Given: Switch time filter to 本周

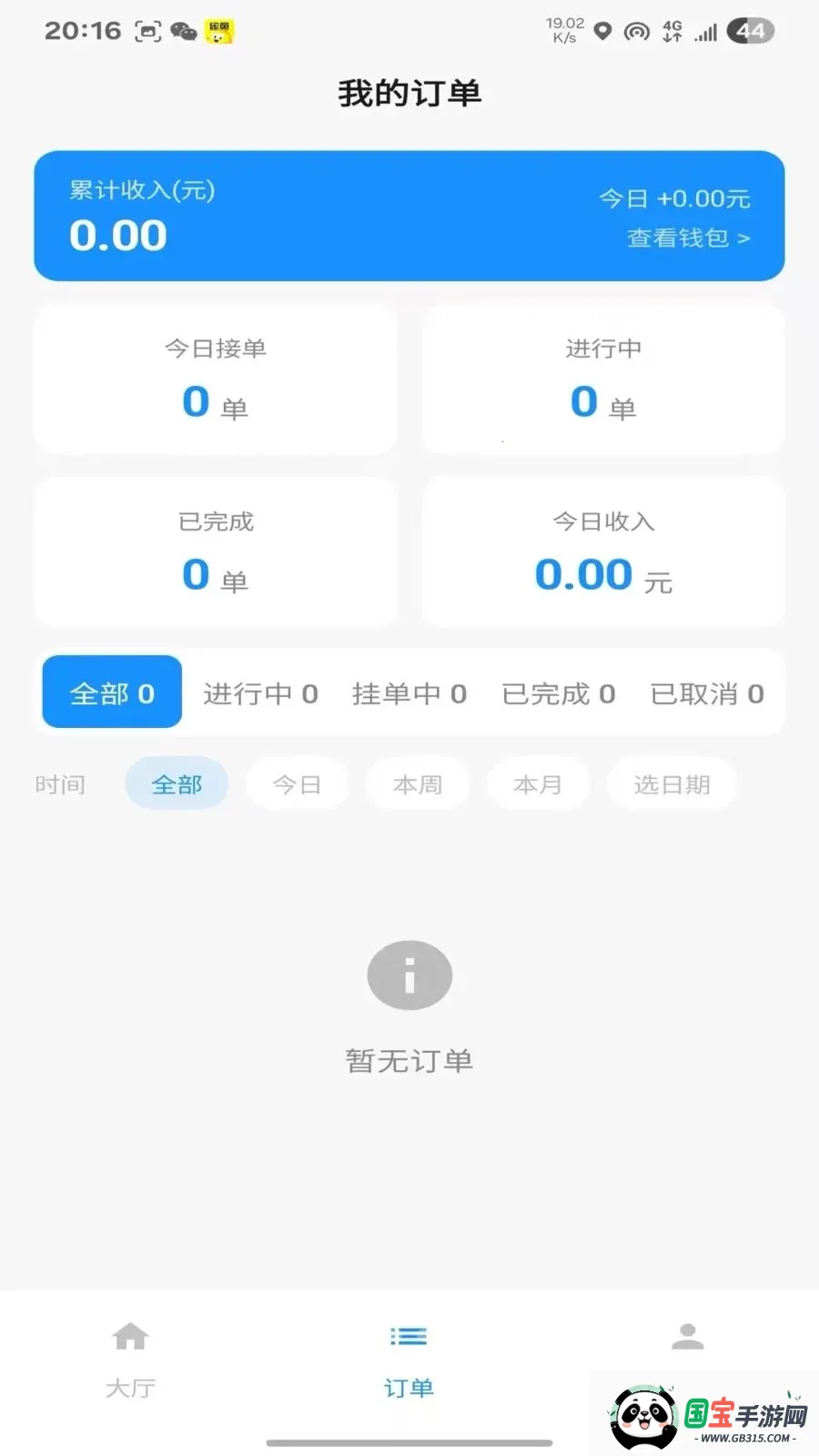Looking at the screenshot, I should [418, 784].
